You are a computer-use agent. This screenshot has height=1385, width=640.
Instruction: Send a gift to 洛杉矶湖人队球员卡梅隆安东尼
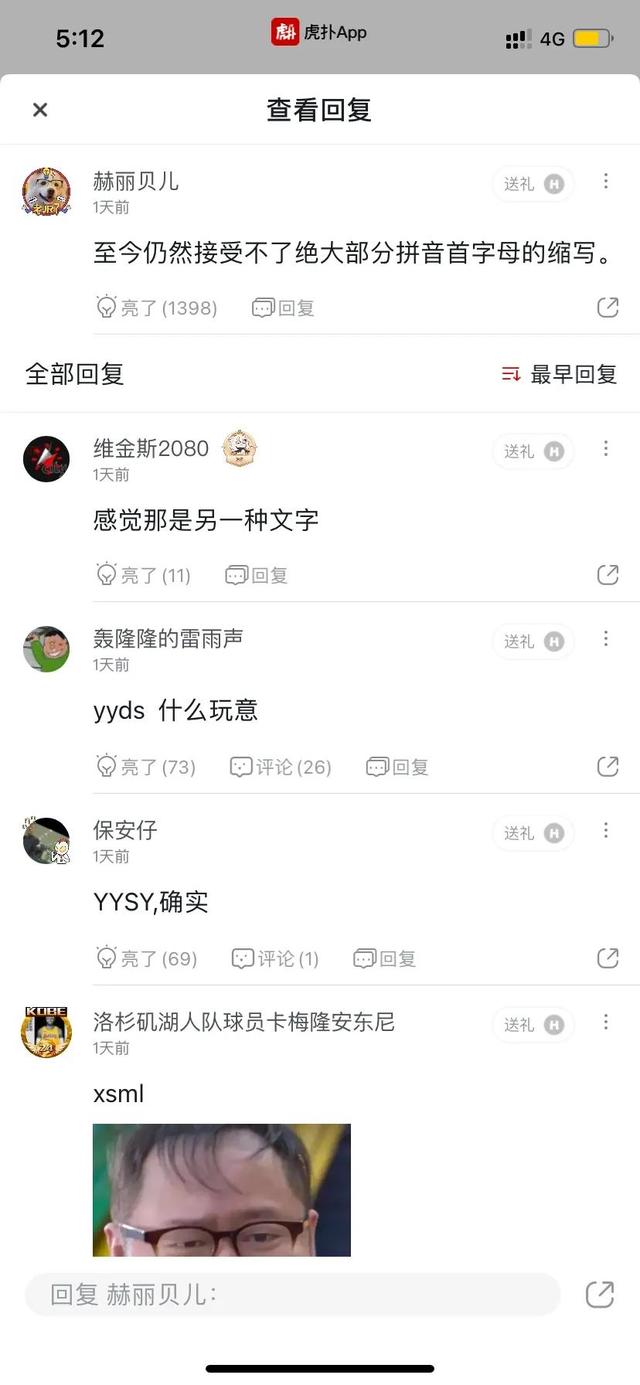533,1025
